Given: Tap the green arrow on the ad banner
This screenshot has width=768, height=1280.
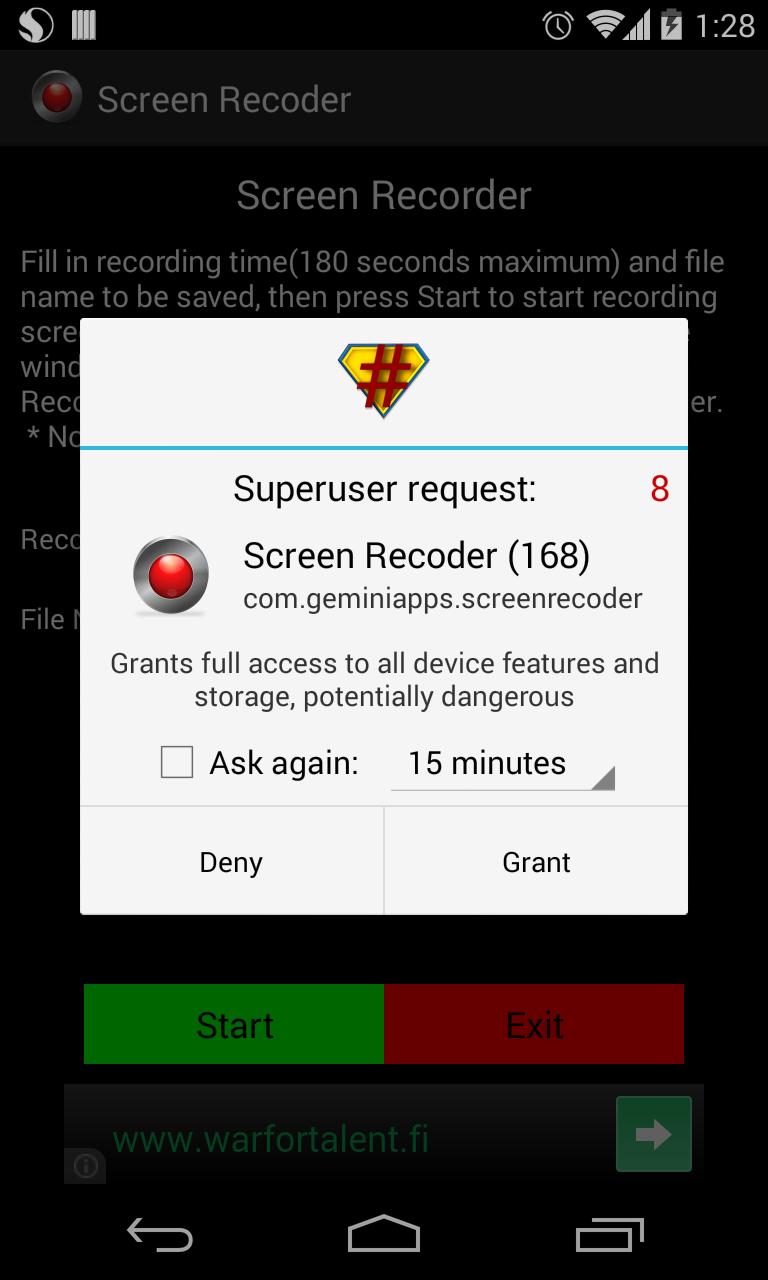Looking at the screenshot, I should pyautogui.click(x=653, y=1134).
